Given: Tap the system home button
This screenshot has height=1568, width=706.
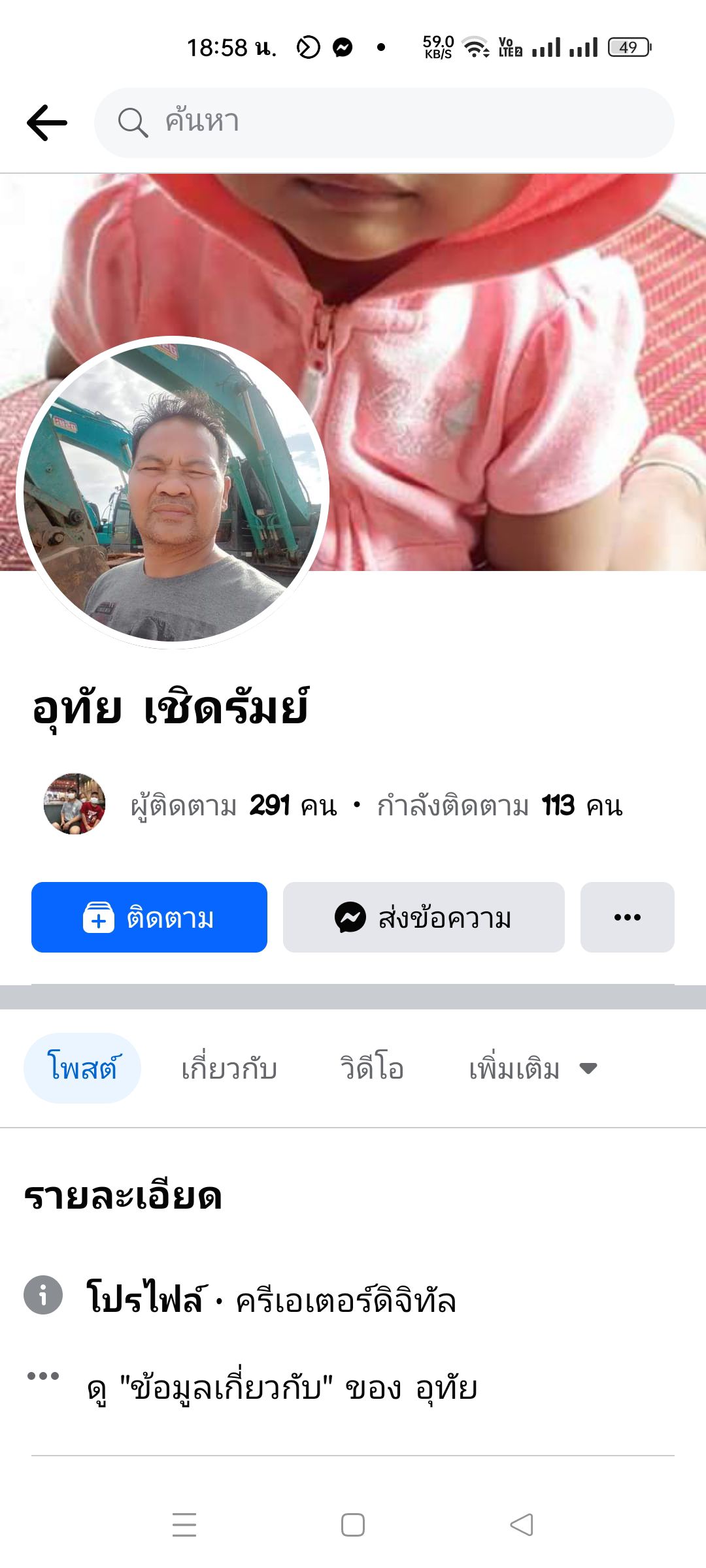Looking at the screenshot, I should [x=353, y=1525].
